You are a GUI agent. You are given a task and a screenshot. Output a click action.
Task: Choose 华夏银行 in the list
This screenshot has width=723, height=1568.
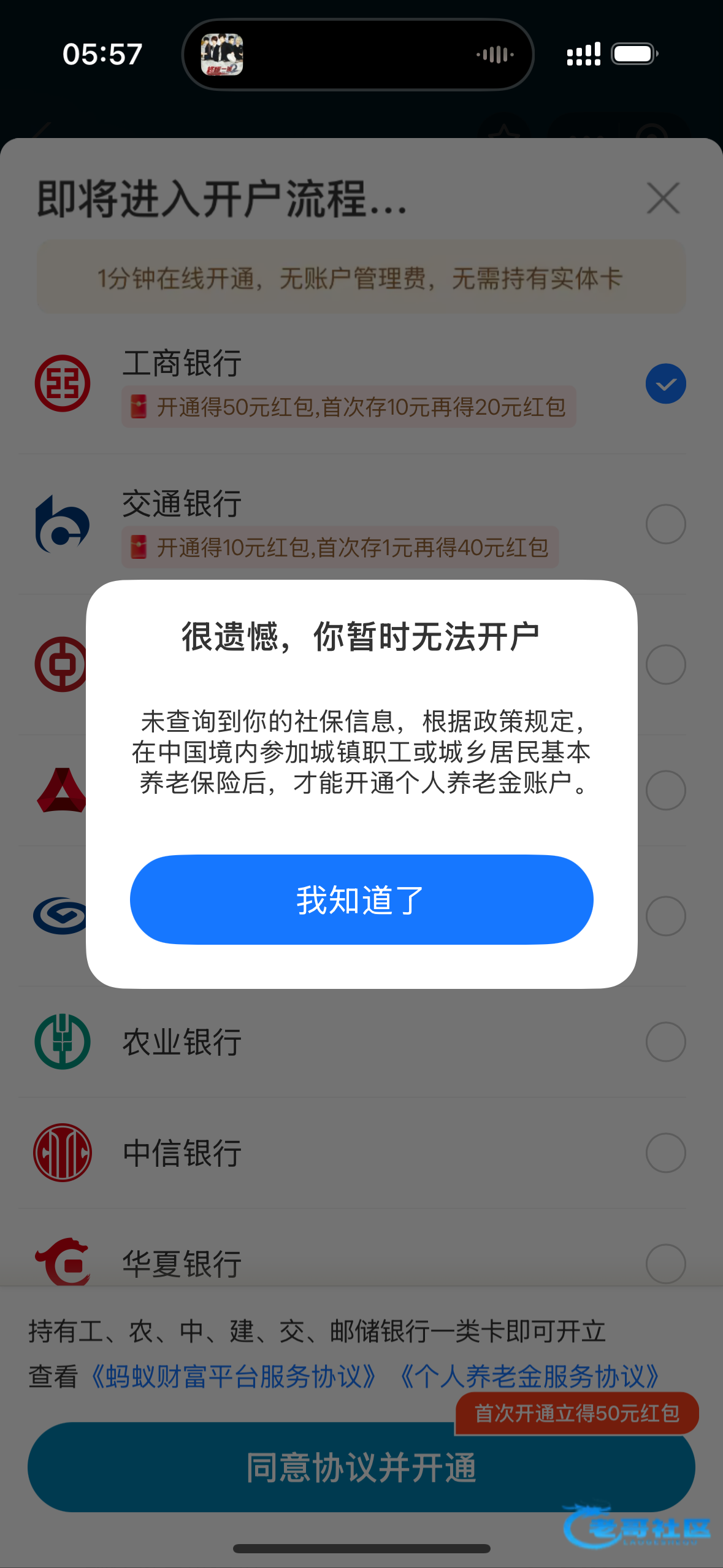click(x=665, y=1263)
